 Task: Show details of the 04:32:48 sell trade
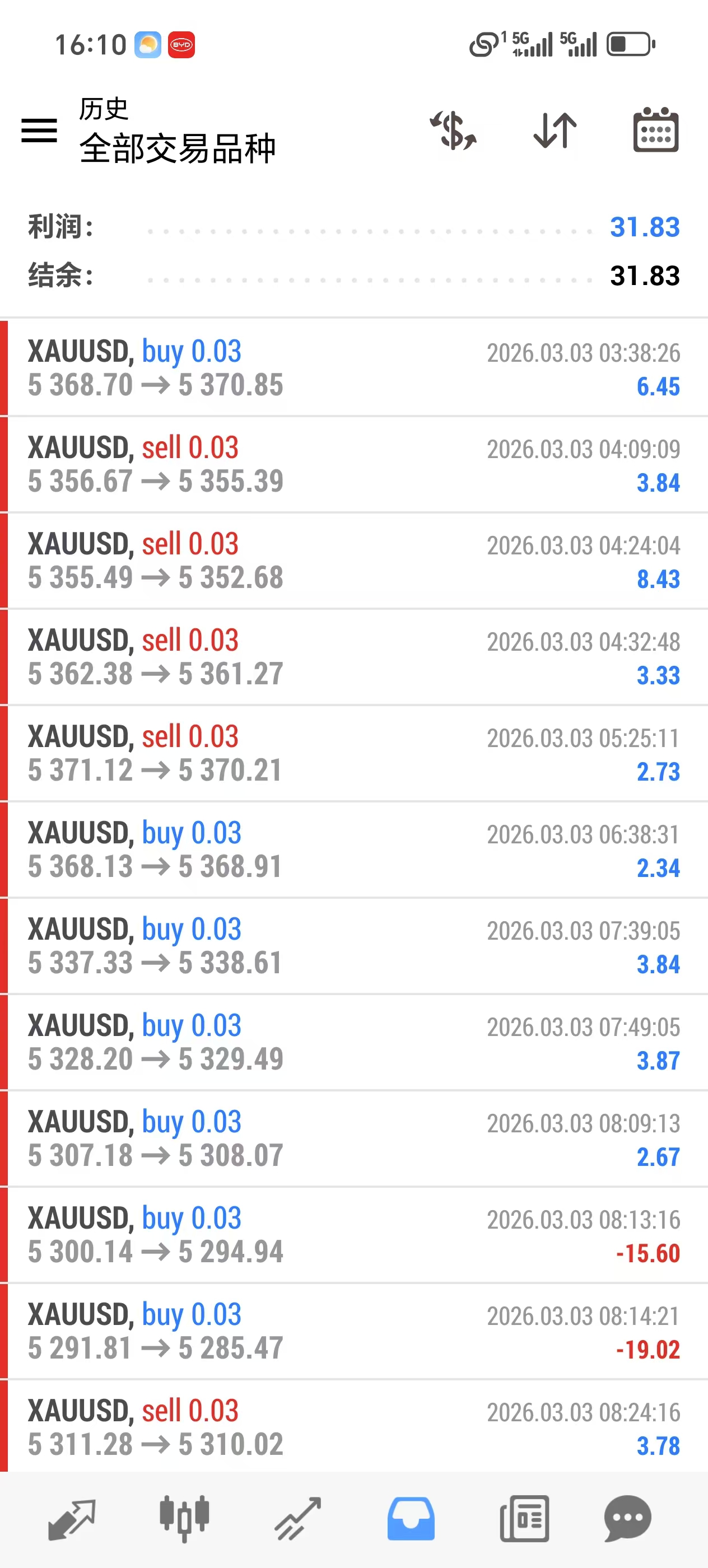(353, 656)
